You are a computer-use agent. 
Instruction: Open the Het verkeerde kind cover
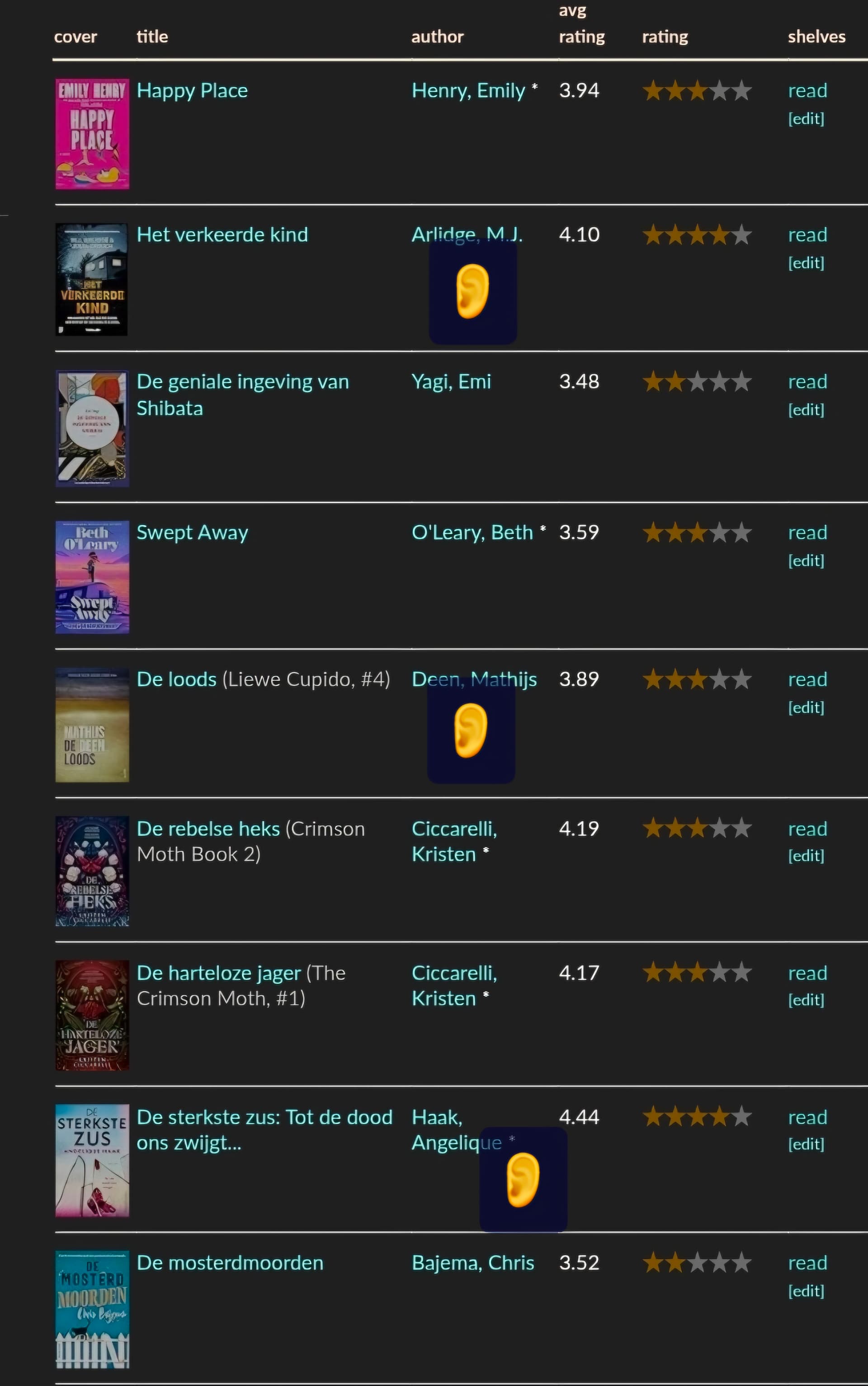[x=92, y=279]
